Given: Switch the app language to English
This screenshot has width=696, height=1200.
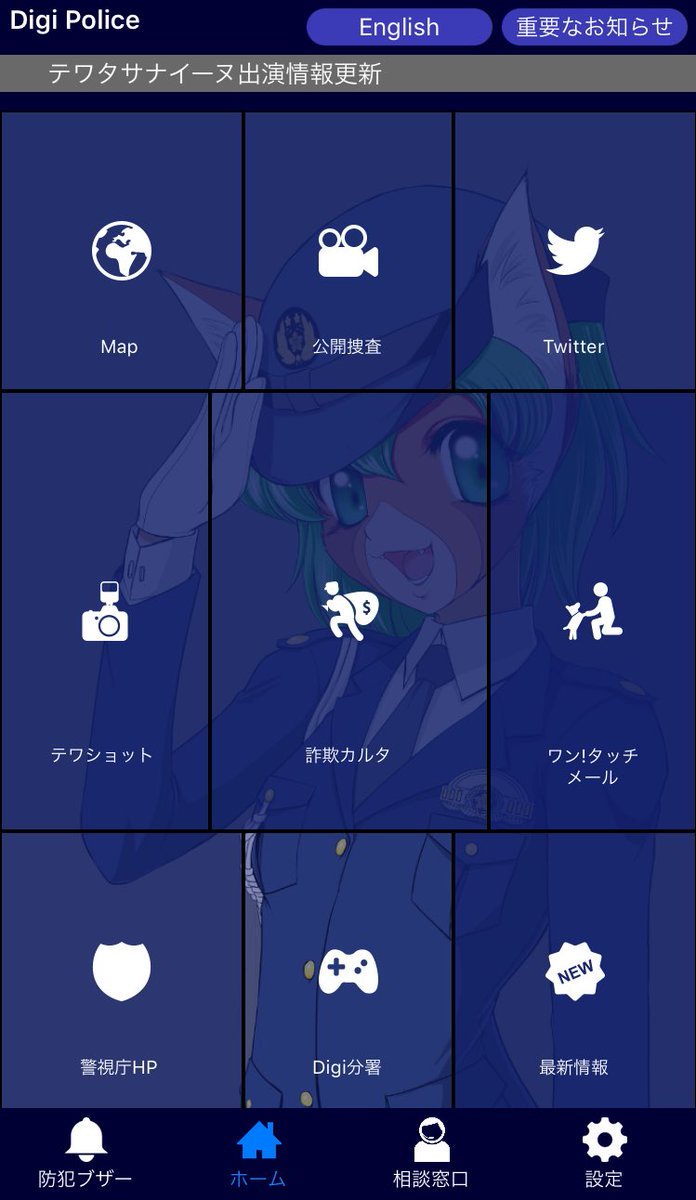Looking at the screenshot, I should coord(398,27).
